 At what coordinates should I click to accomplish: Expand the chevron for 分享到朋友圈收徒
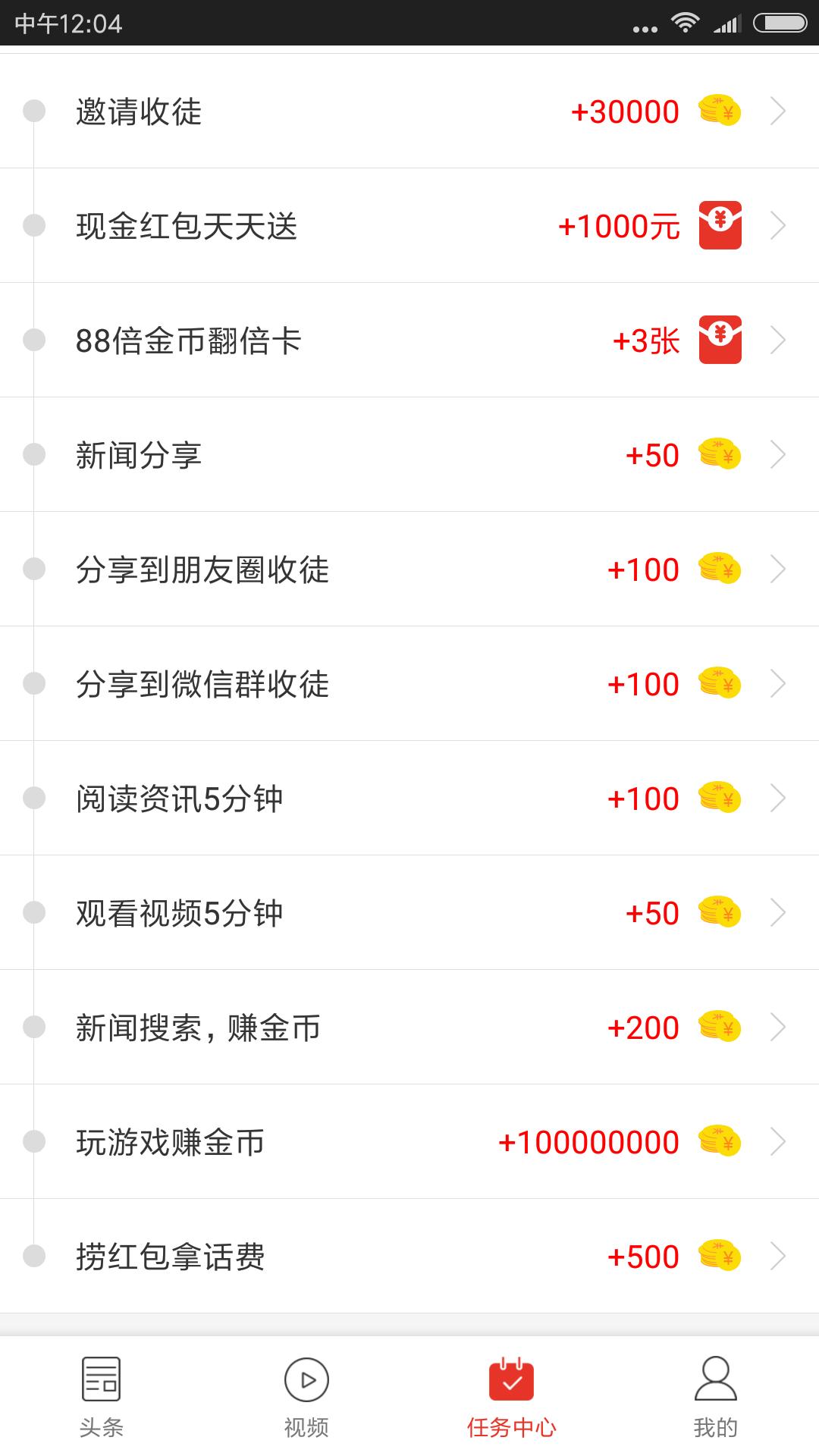coord(778,569)
